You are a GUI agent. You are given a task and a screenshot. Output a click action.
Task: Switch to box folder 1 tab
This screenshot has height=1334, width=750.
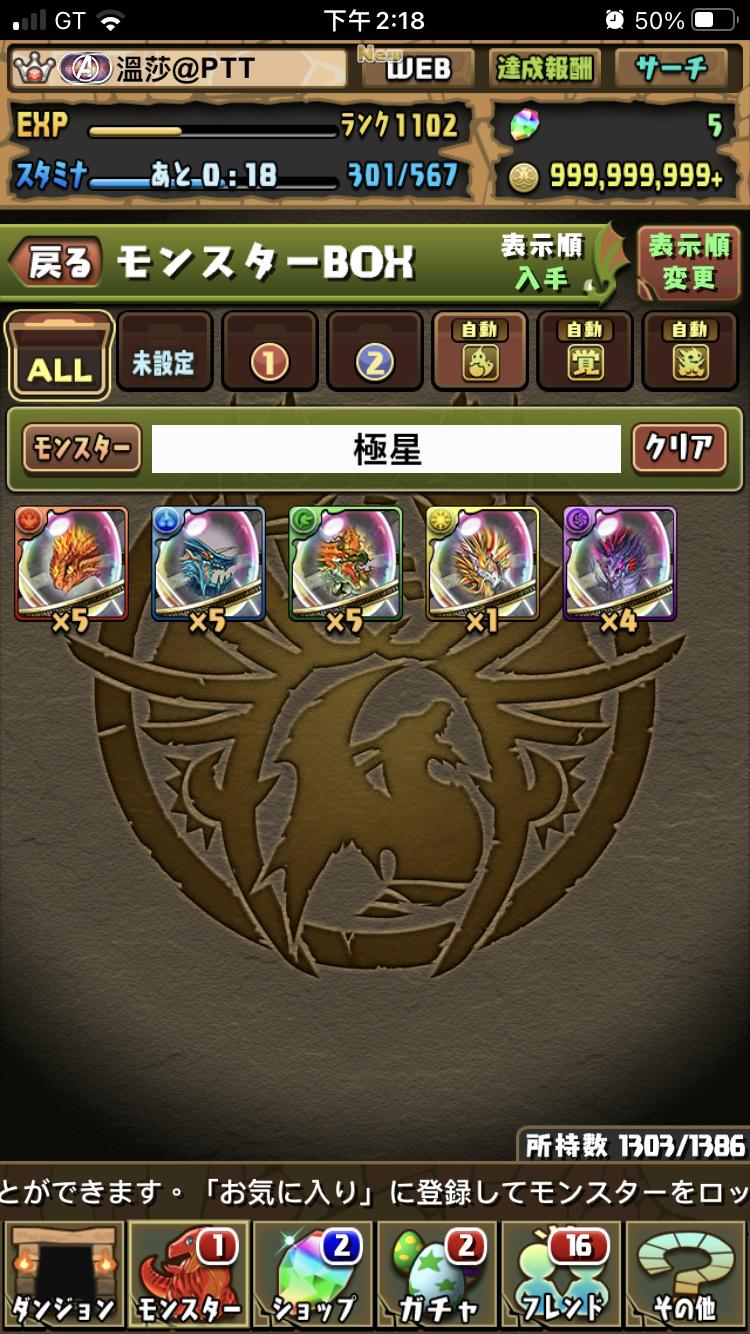click(x=269, y=362)
